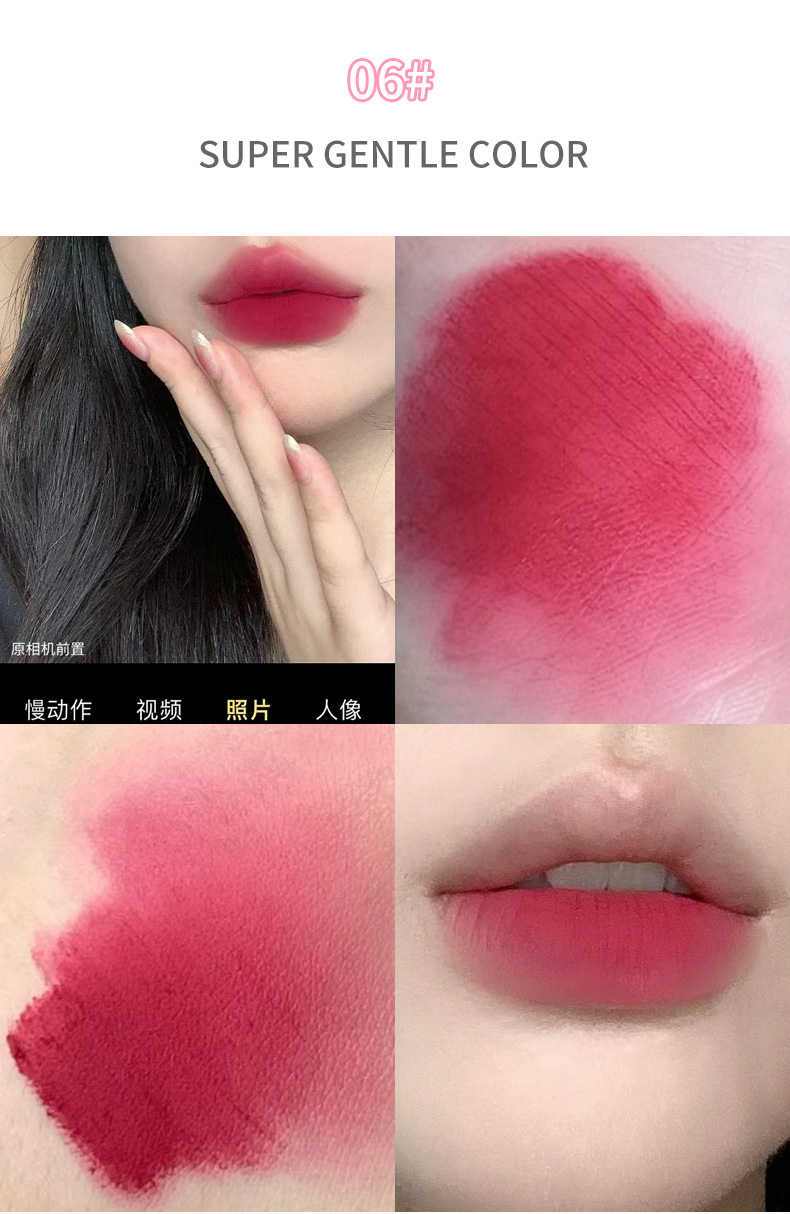
Task: Tap the highlighted 照片 photo mode
Action: coord(247,710)
